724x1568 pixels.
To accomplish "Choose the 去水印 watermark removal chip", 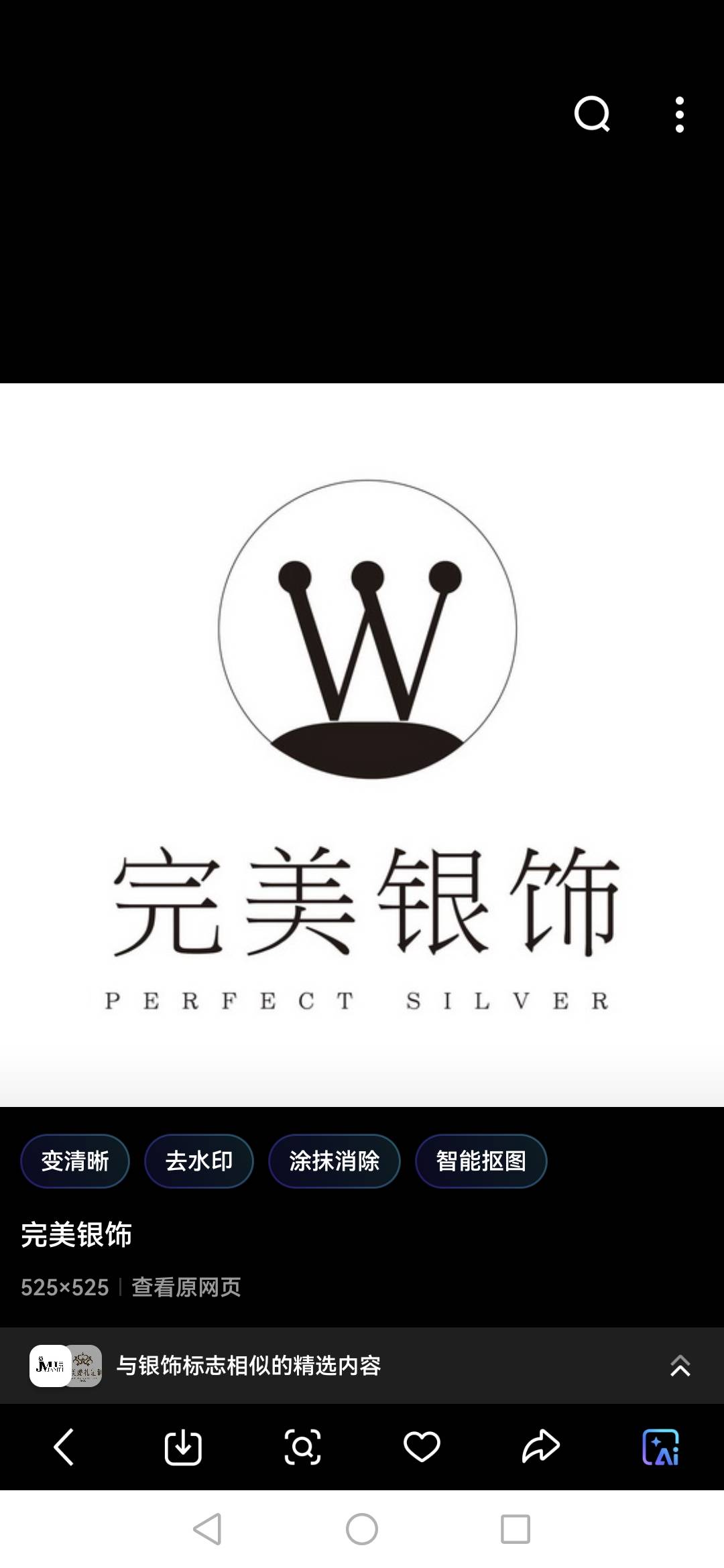I will 199,1161.
